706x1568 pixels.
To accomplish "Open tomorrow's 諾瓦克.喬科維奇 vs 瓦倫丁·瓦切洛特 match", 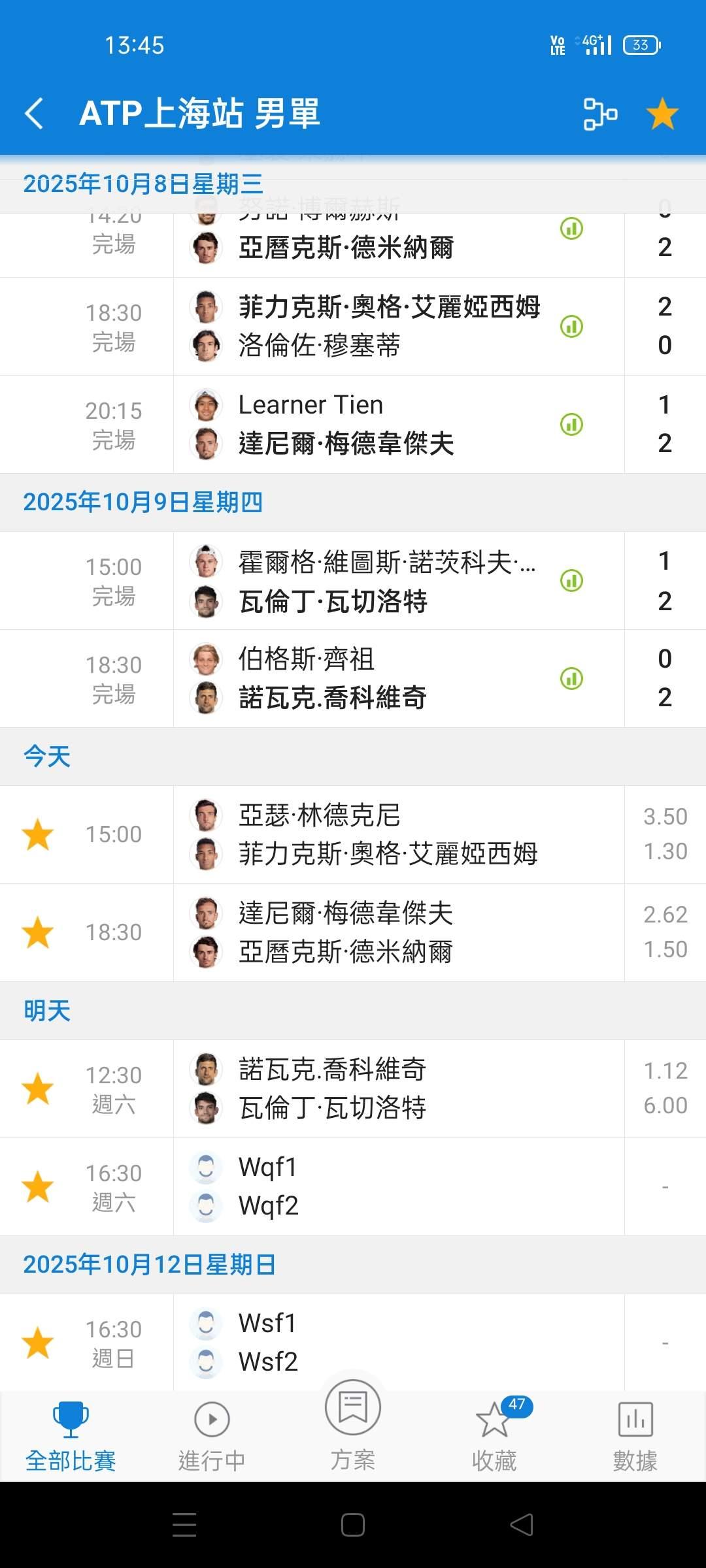I will [x=353, y=1089].
